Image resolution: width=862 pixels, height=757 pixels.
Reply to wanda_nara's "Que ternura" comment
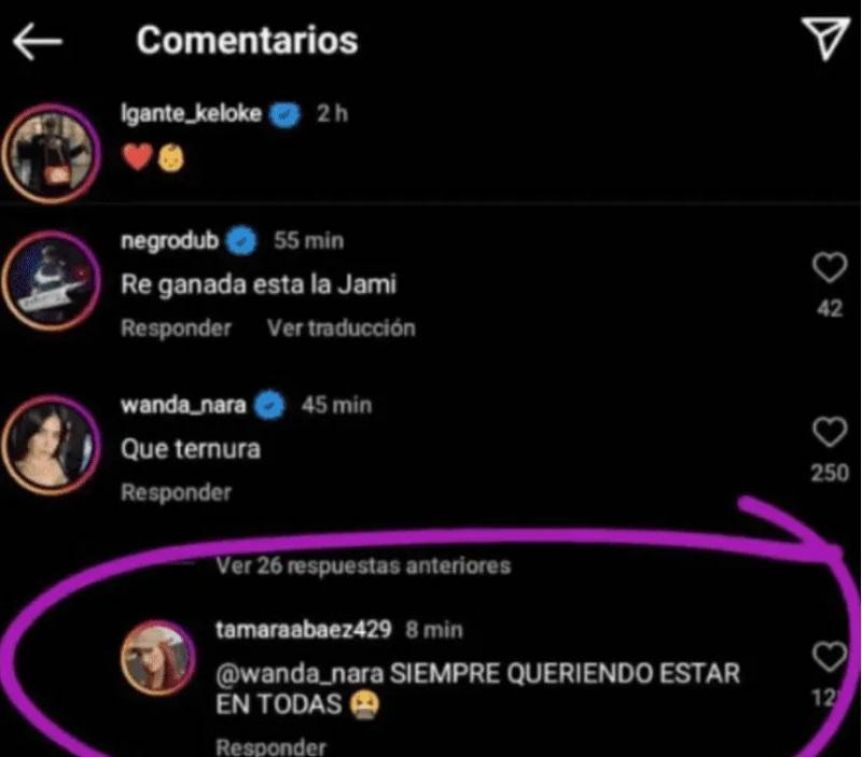click(176, 492)
